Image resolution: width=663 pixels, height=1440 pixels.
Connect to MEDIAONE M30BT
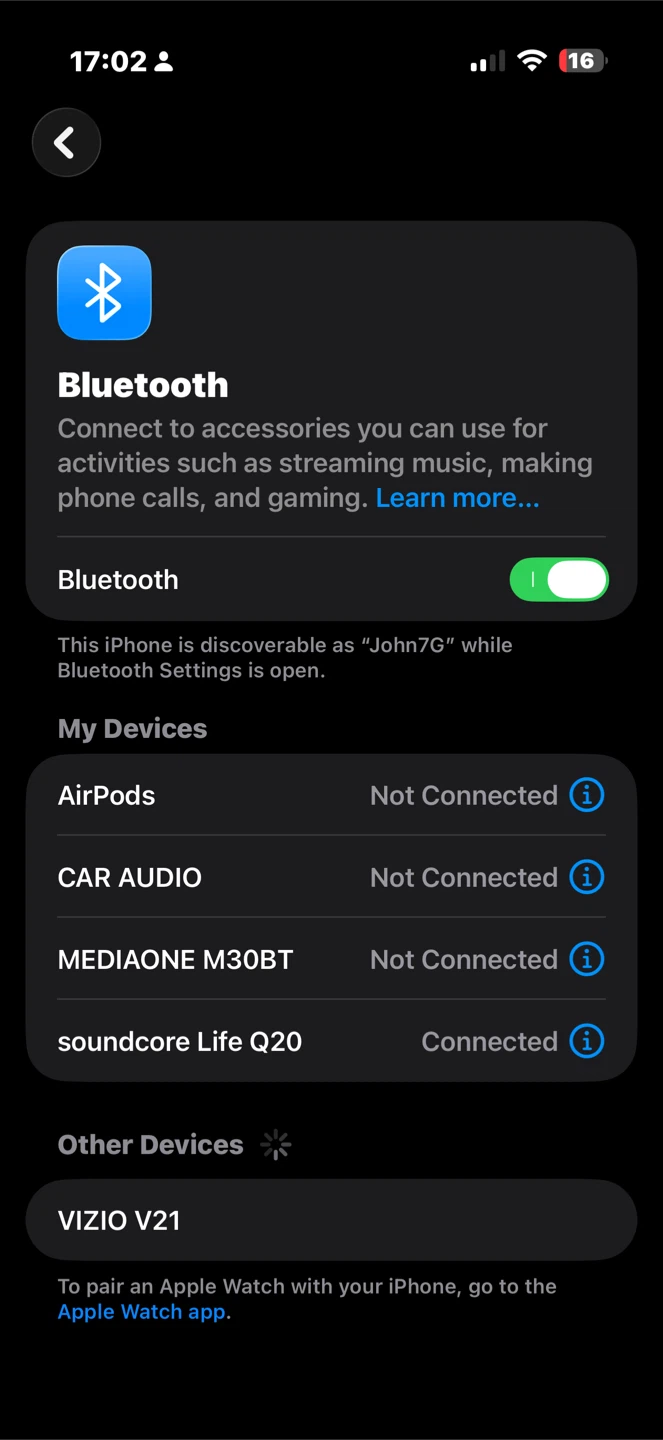point(331,960)
